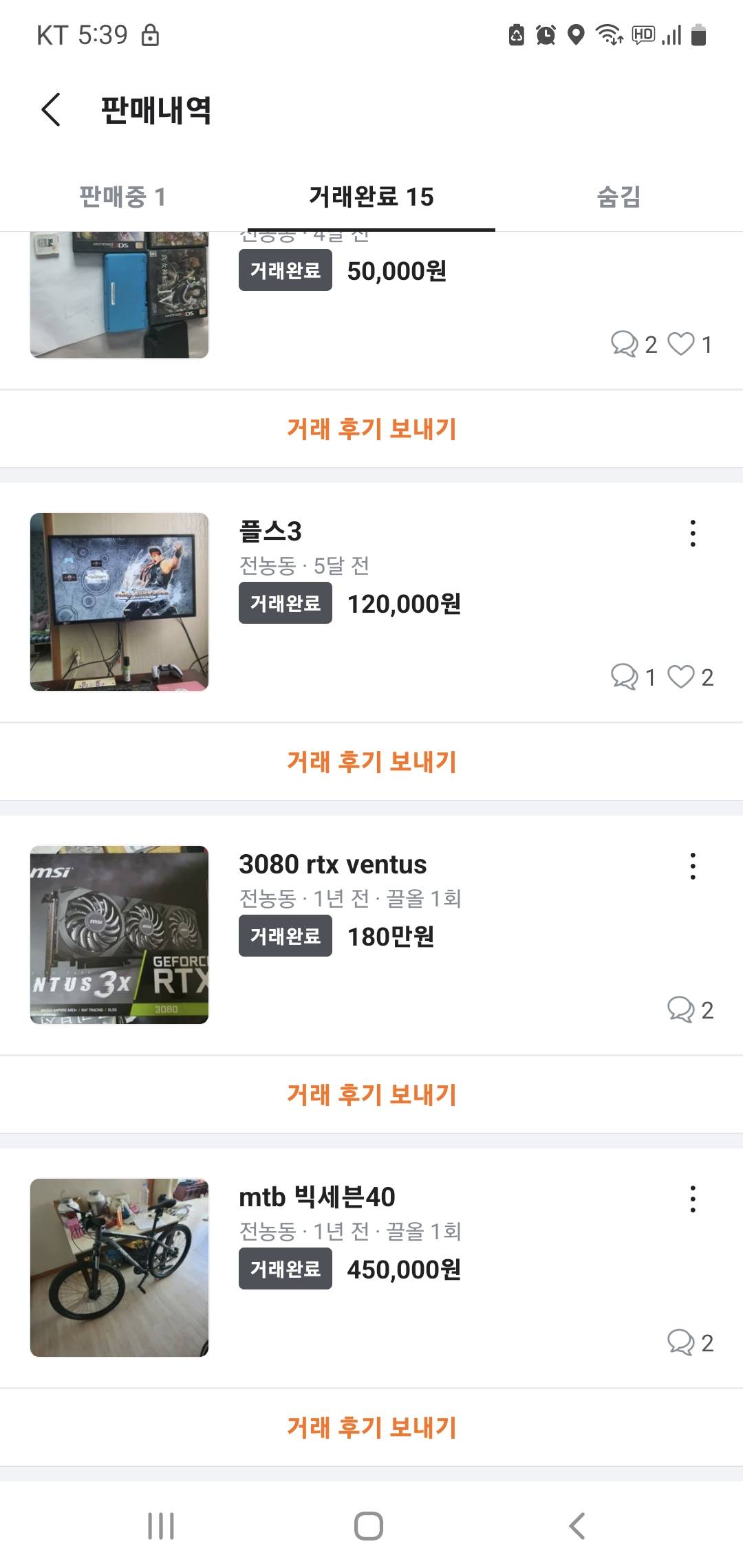Send trade review for 플스3
The image size is (743, 1568).
(371, 761)
